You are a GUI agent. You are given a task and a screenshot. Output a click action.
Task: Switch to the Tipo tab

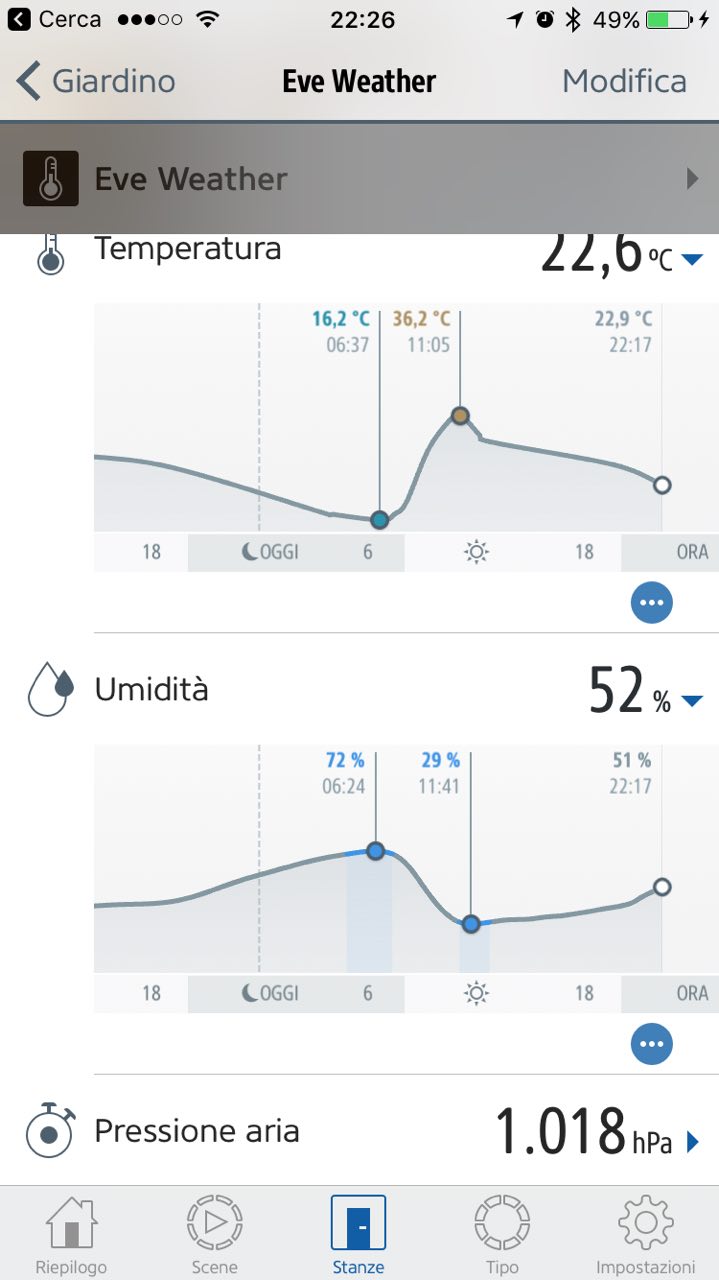coord(502,1235)
